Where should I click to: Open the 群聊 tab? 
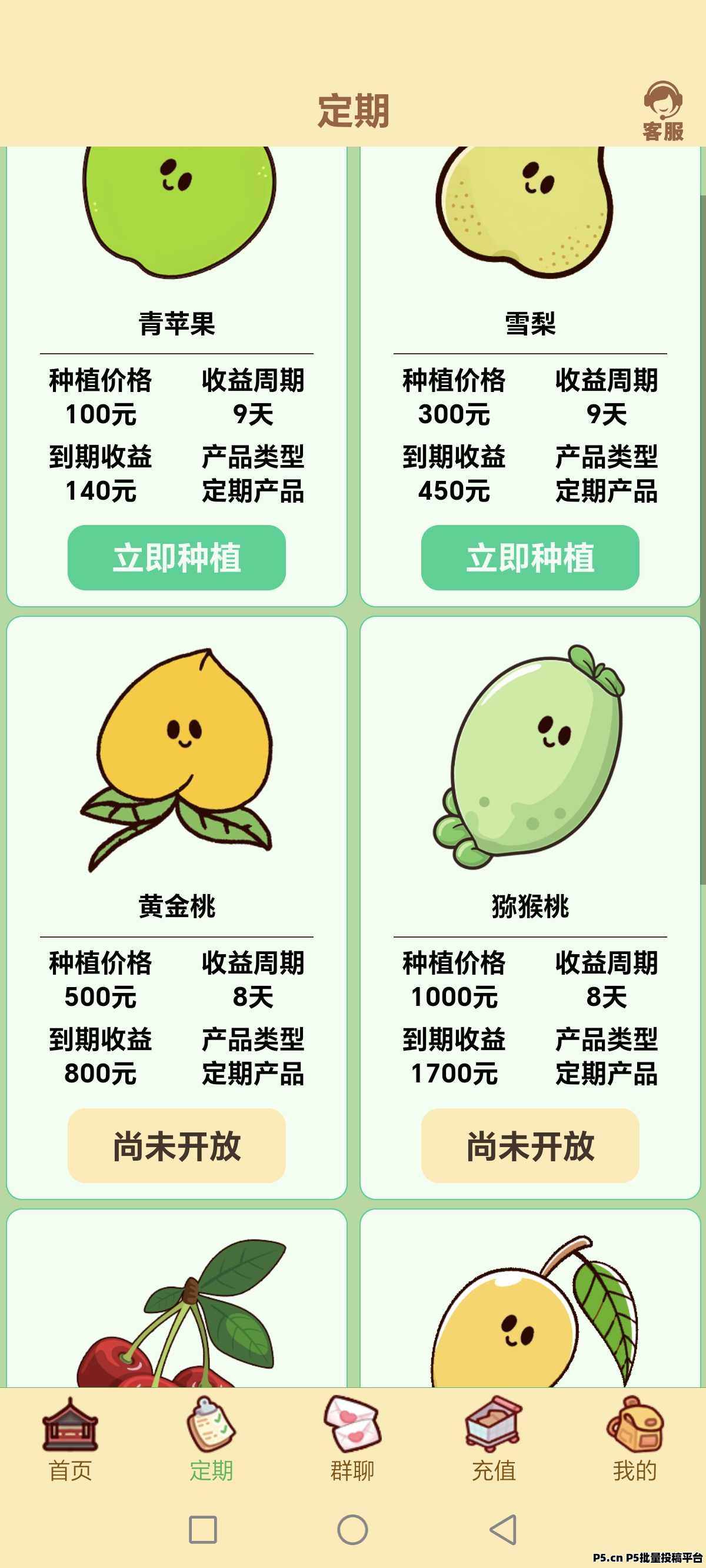tap(352, 1440)
